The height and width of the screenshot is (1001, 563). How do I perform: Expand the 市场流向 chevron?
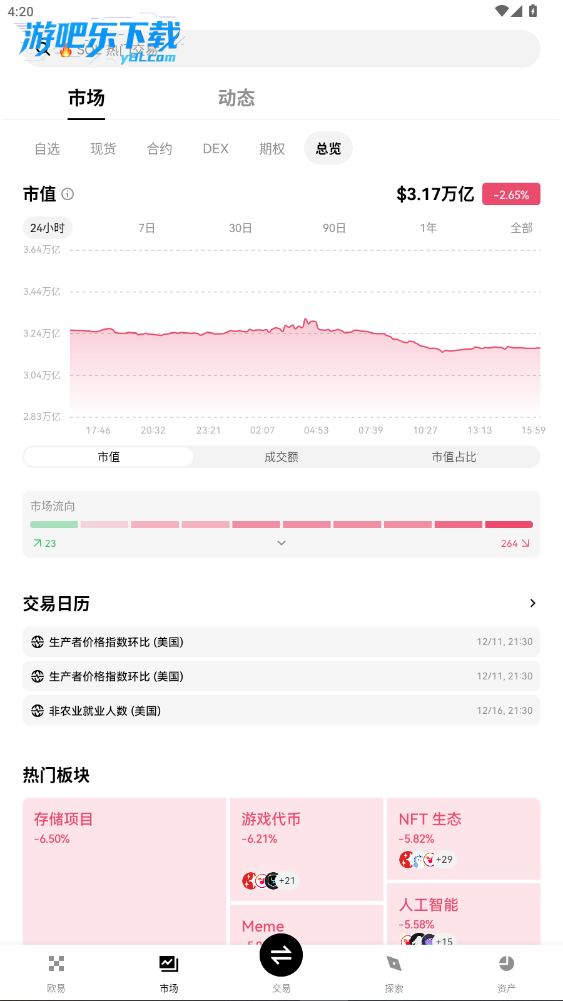click(281, 543)
